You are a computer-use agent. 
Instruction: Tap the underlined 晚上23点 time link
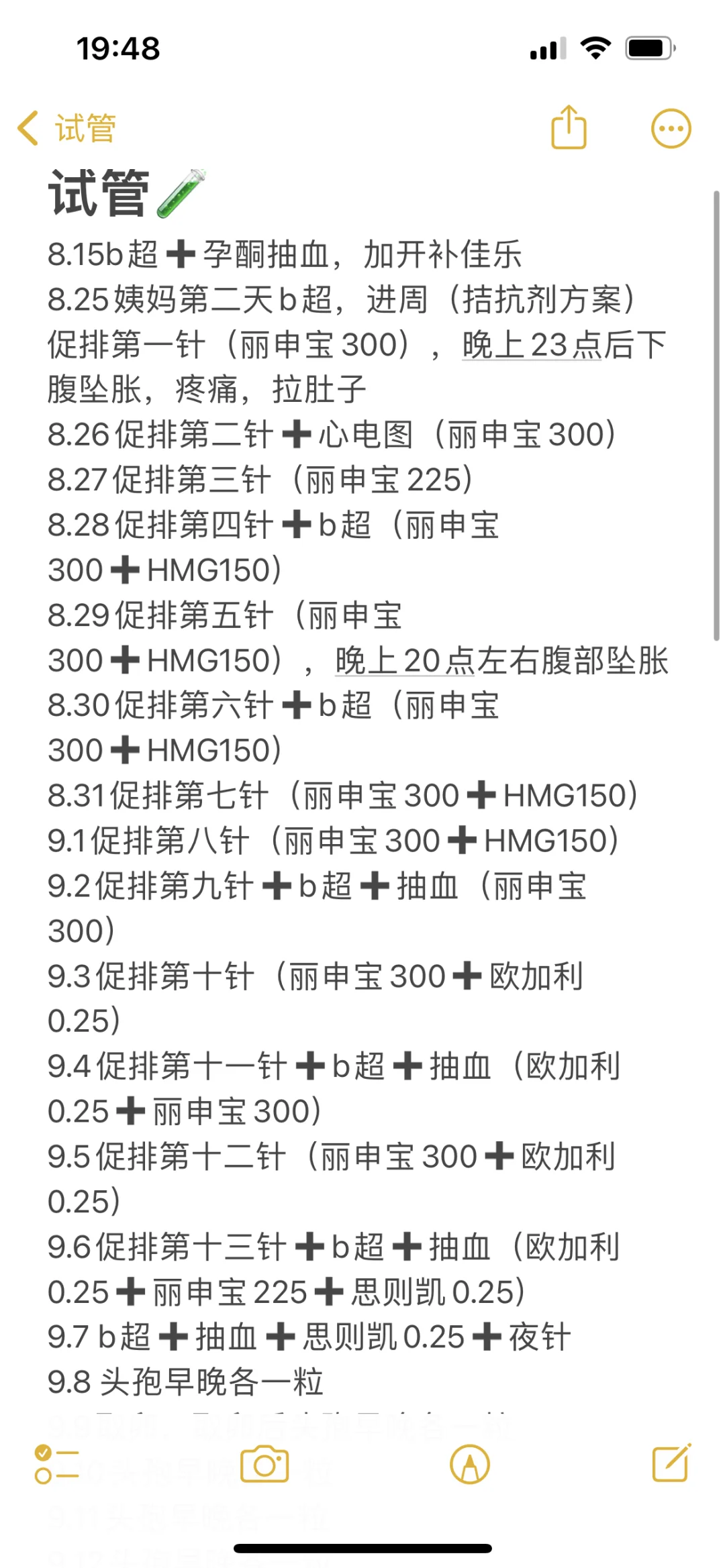pyautogui.click(x=530, y=345)
